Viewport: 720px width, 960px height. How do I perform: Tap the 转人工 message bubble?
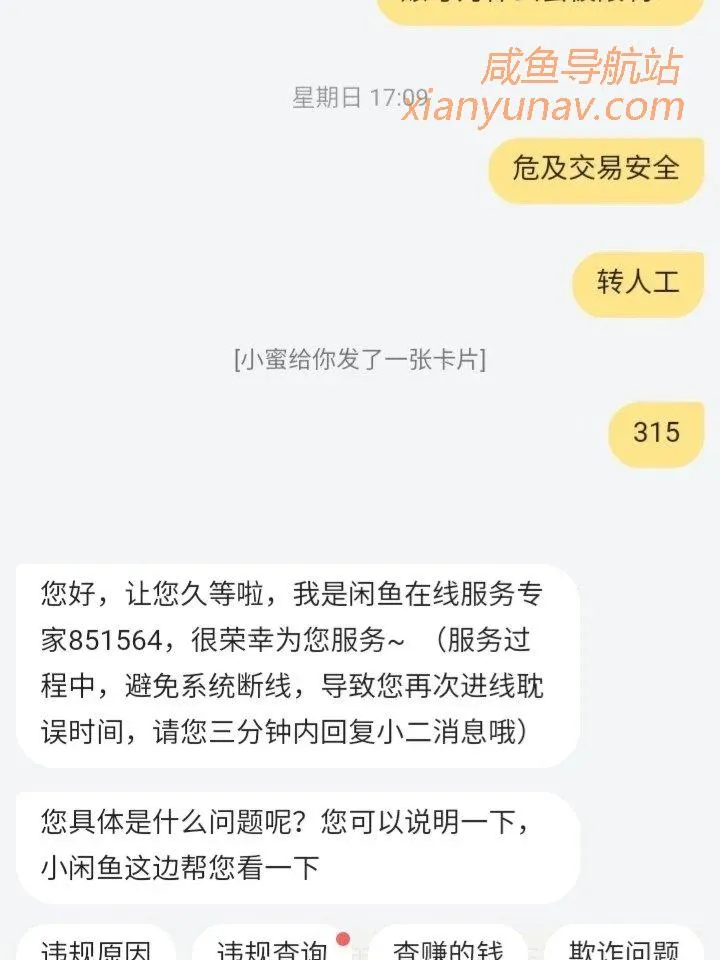[638, 281]
